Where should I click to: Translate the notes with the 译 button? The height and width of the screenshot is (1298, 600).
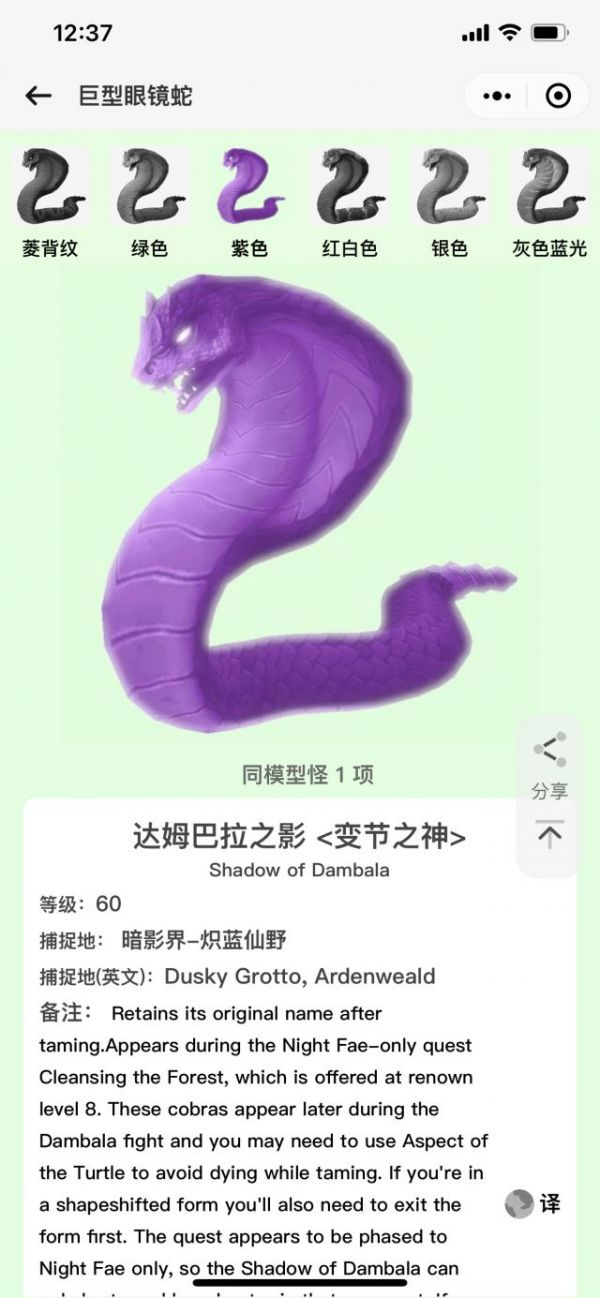[533, 1203]
